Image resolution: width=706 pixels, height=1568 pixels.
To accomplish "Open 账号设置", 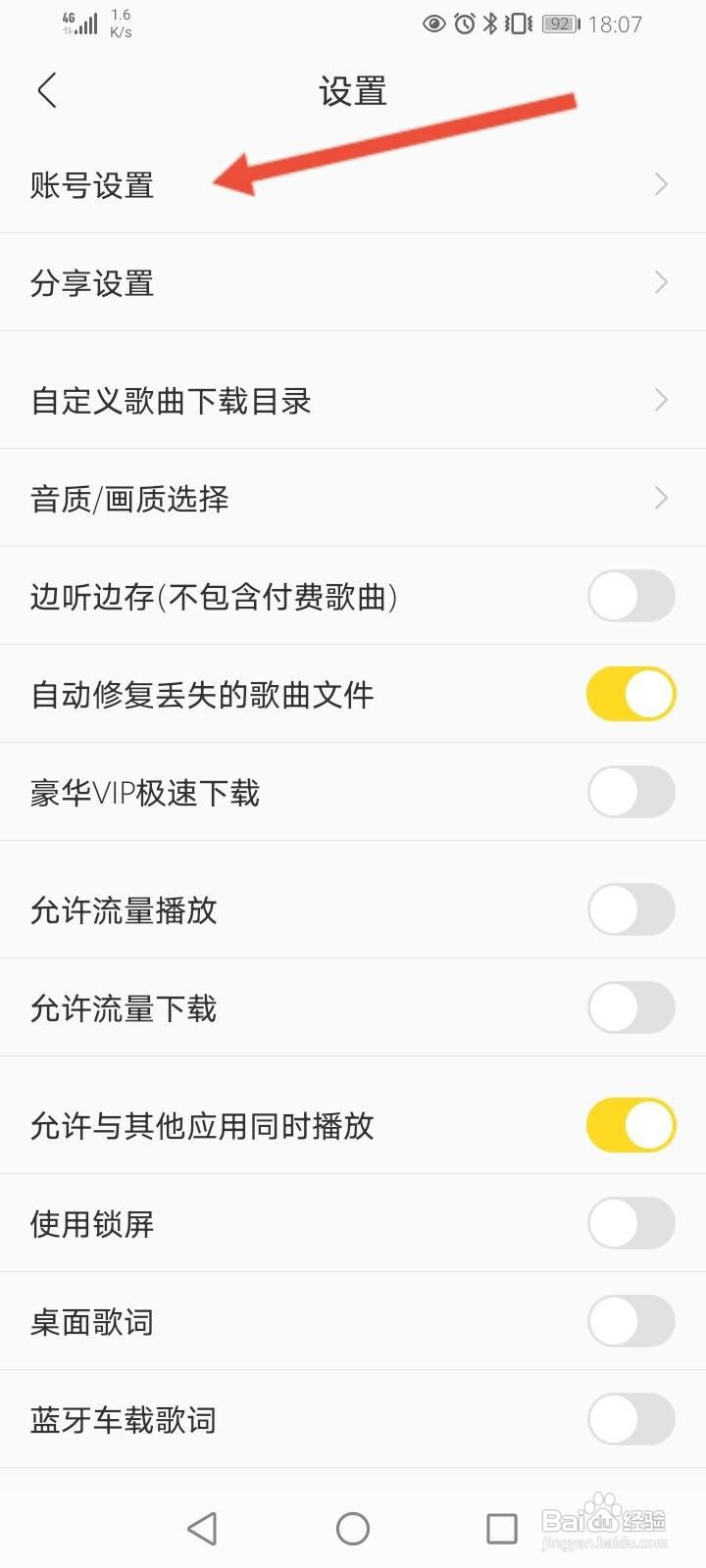I will pyautogui.click(x=353, y=185).
